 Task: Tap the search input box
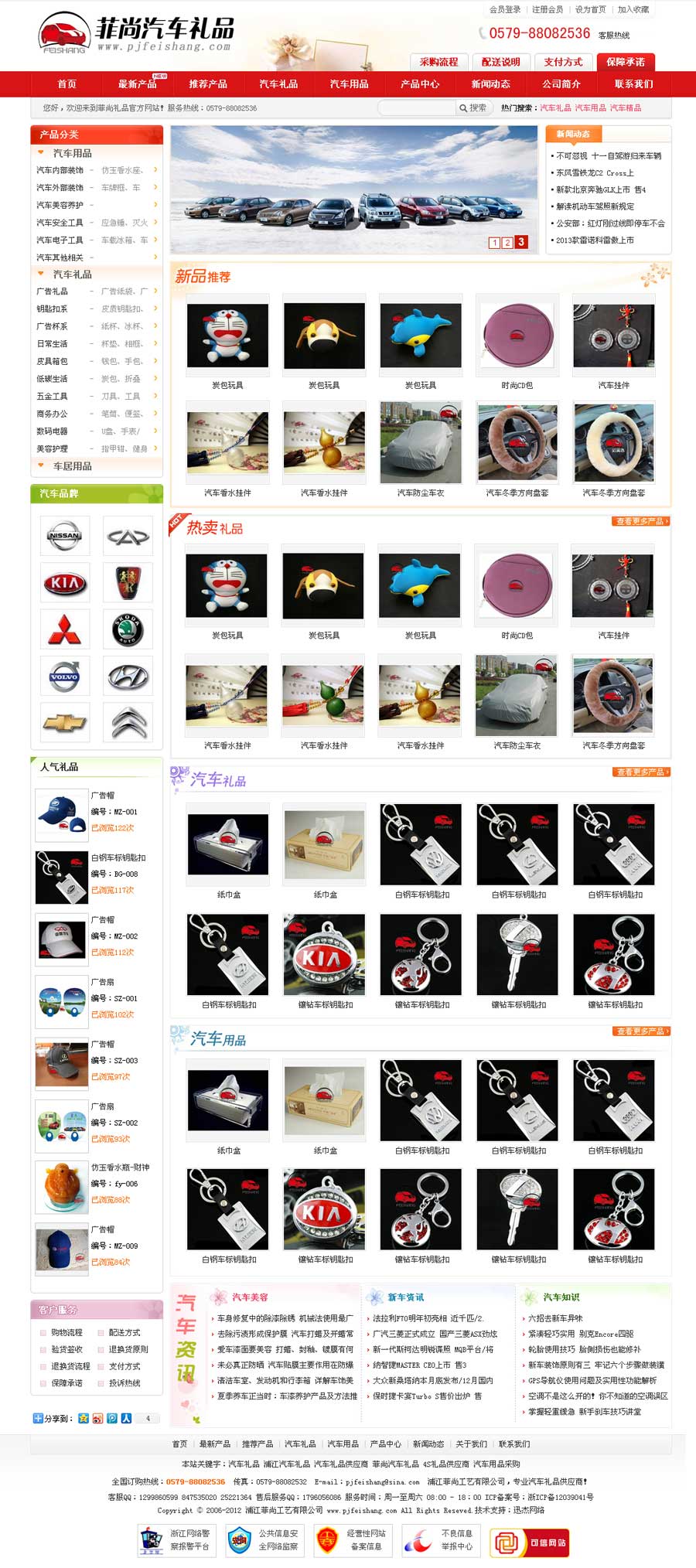[416, 107]
